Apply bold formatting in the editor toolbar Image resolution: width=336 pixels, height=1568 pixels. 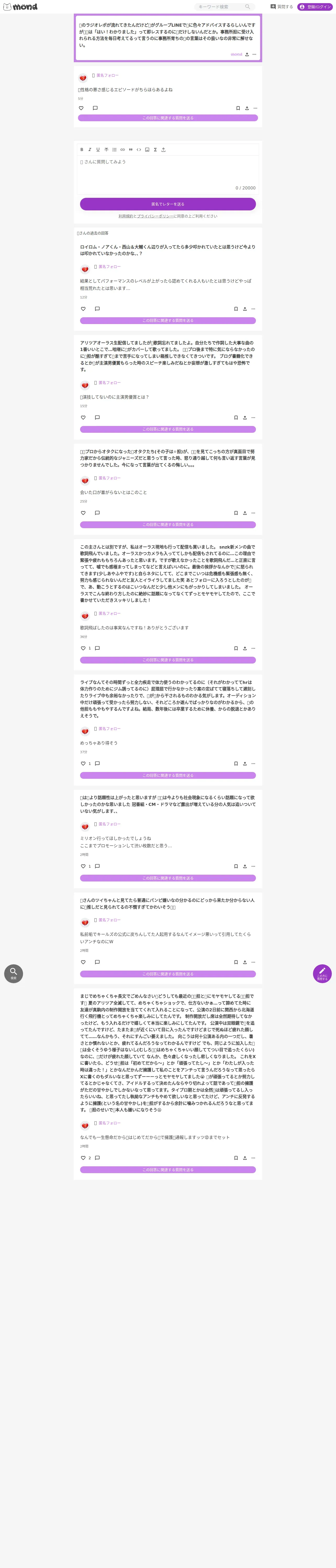click(82, 149)
